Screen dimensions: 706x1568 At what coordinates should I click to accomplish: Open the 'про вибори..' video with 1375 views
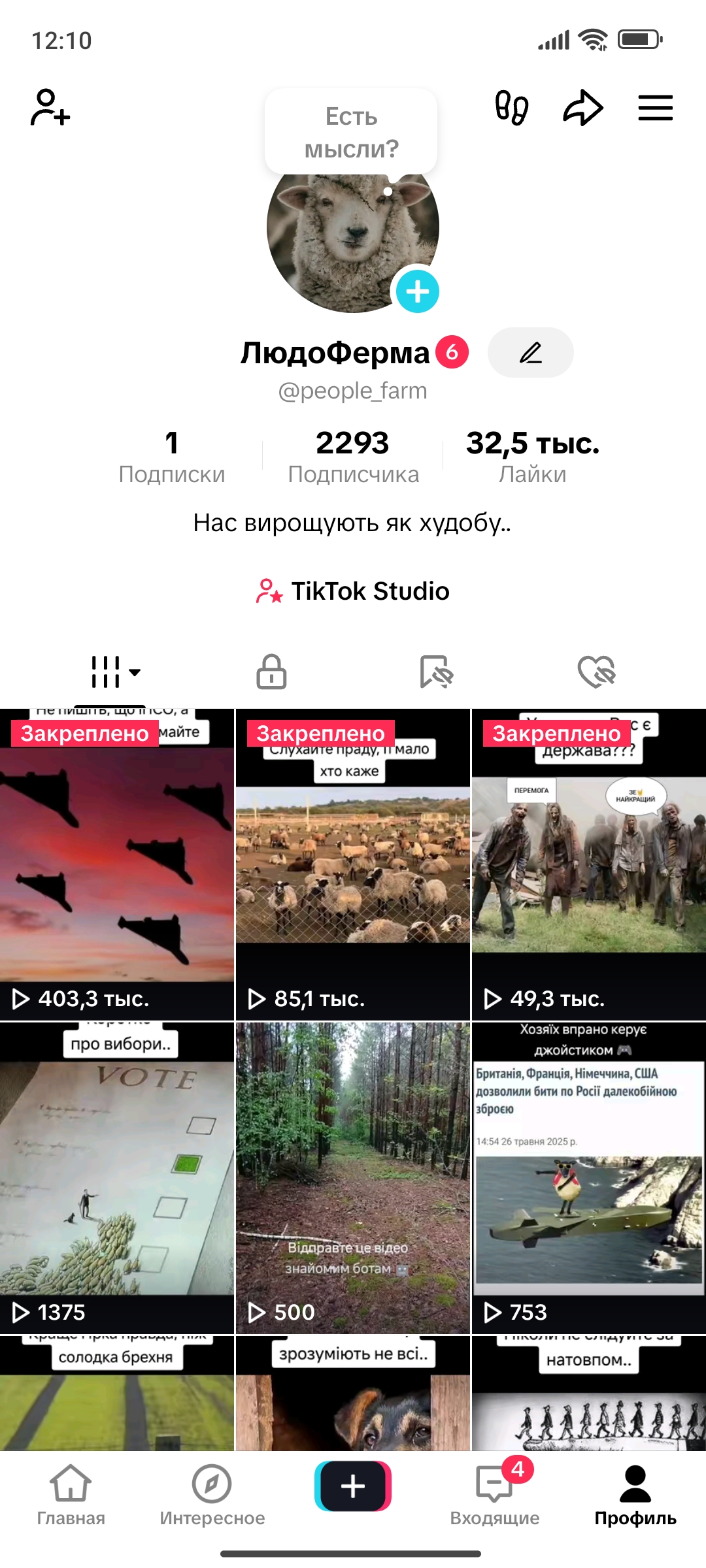click(x=117, y=1178)
